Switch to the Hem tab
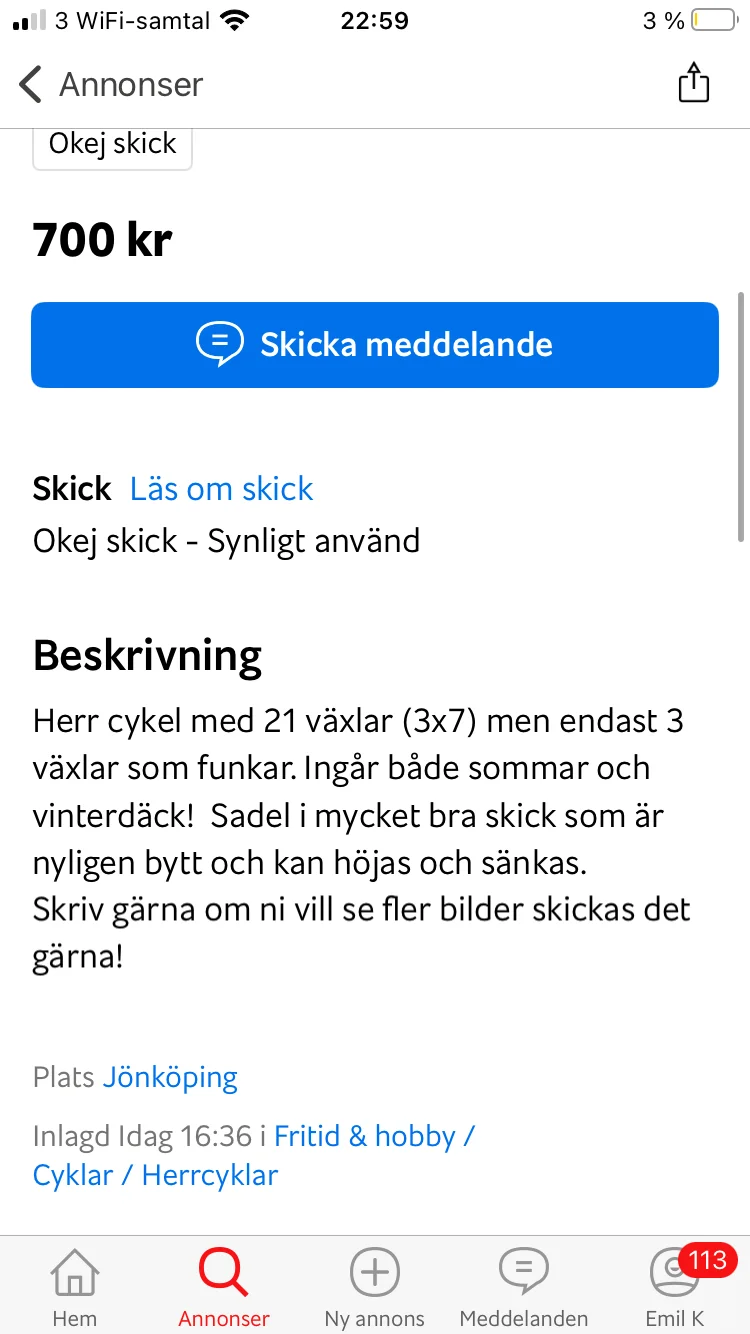The height and width of the screenshot is (1334, 750). pos(75,1288)
